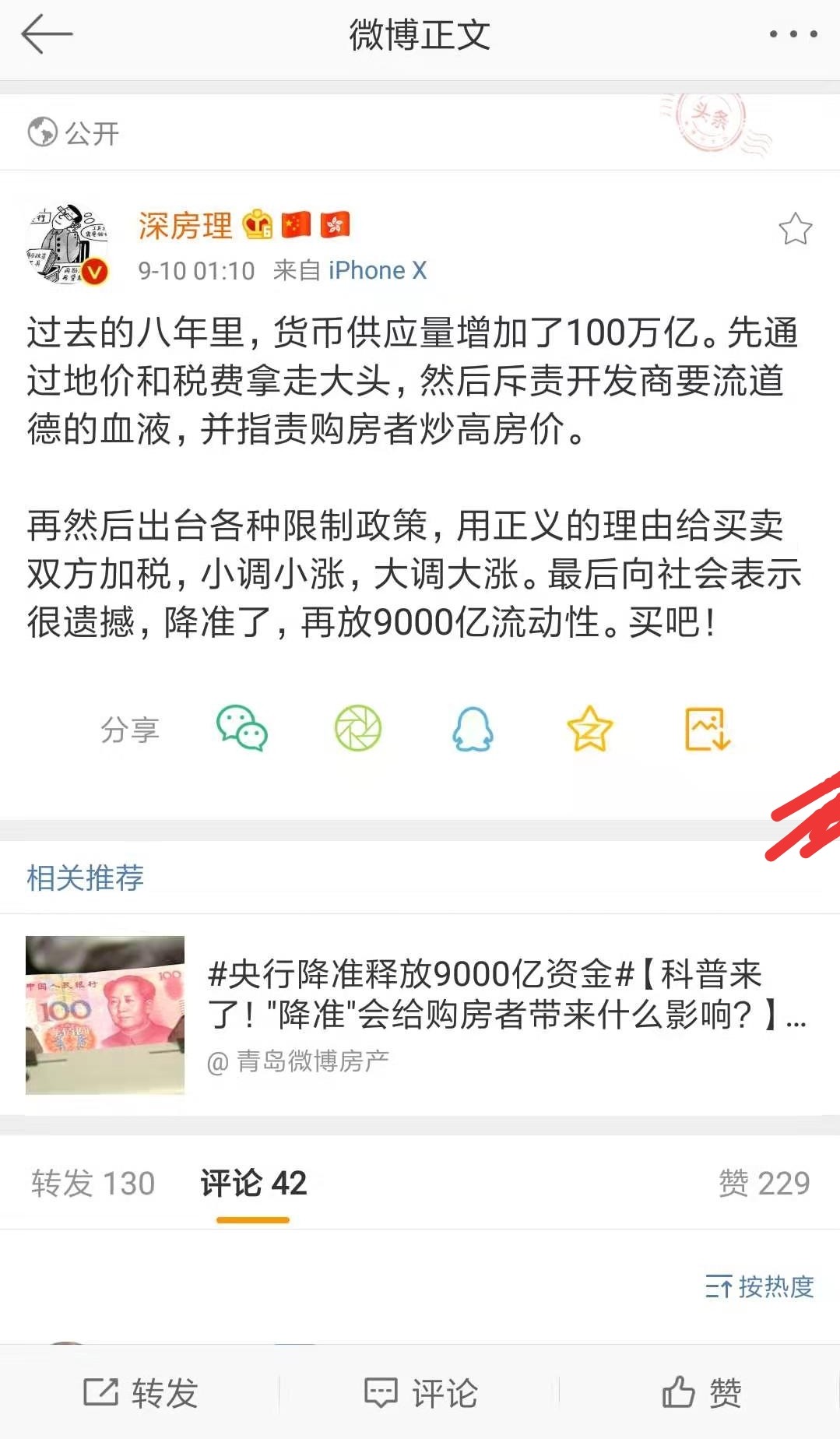Open the three-dot overflow menu
This screenshot has height=1439, width=840.
click(x=793, y=34)
